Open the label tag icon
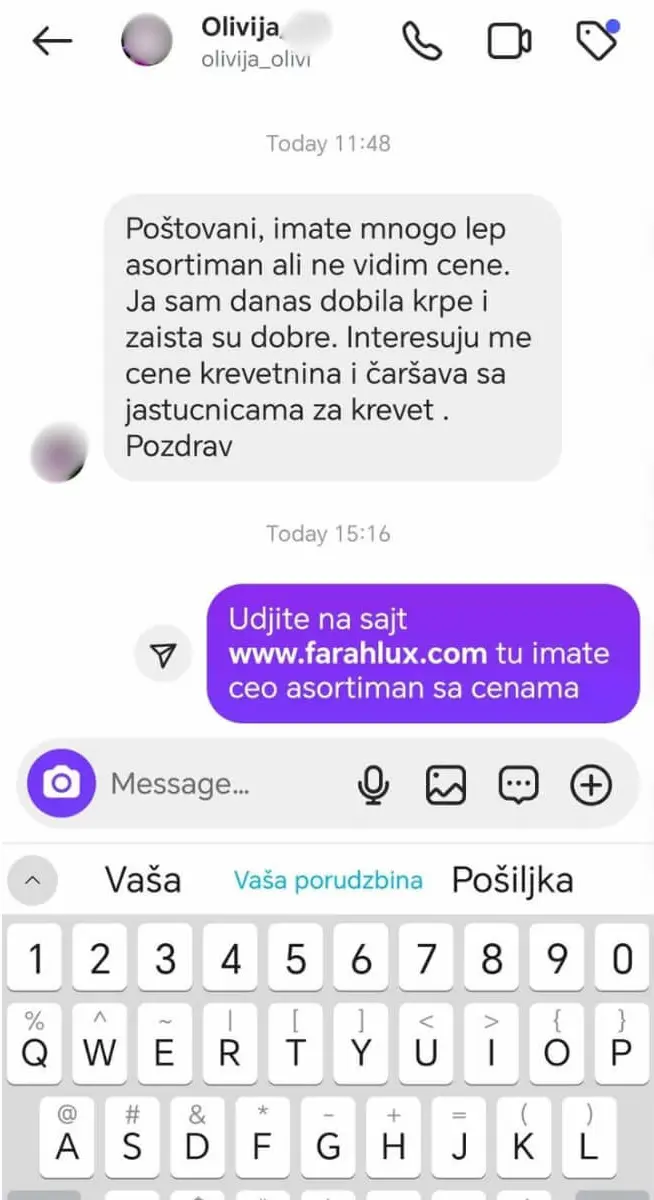Screen dimensions: 654x1200 click(x=598, y=40)
